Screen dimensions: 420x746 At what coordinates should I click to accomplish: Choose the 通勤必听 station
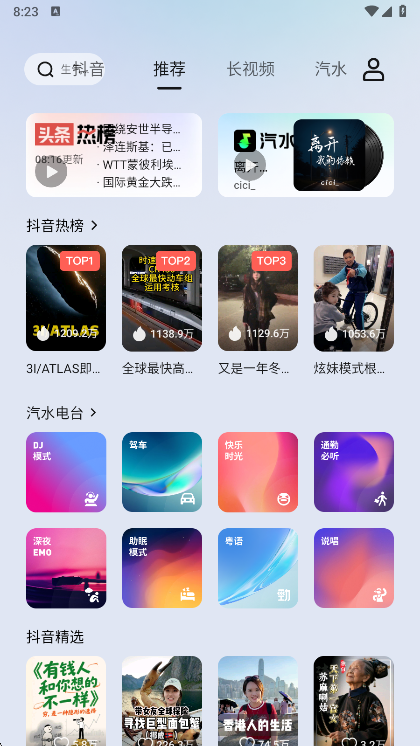tap(354, 472)
